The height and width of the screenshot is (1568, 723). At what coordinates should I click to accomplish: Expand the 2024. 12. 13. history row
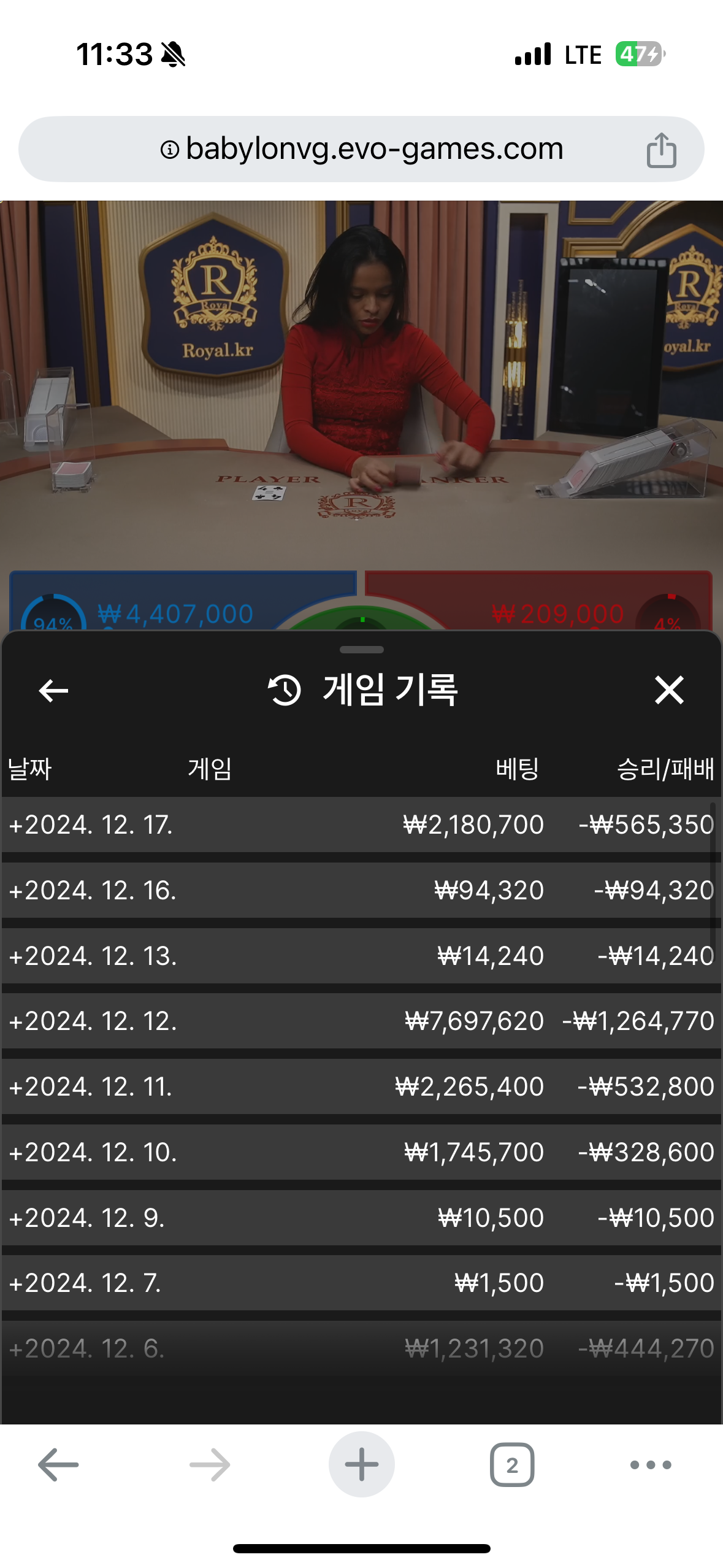click(361, 956)
